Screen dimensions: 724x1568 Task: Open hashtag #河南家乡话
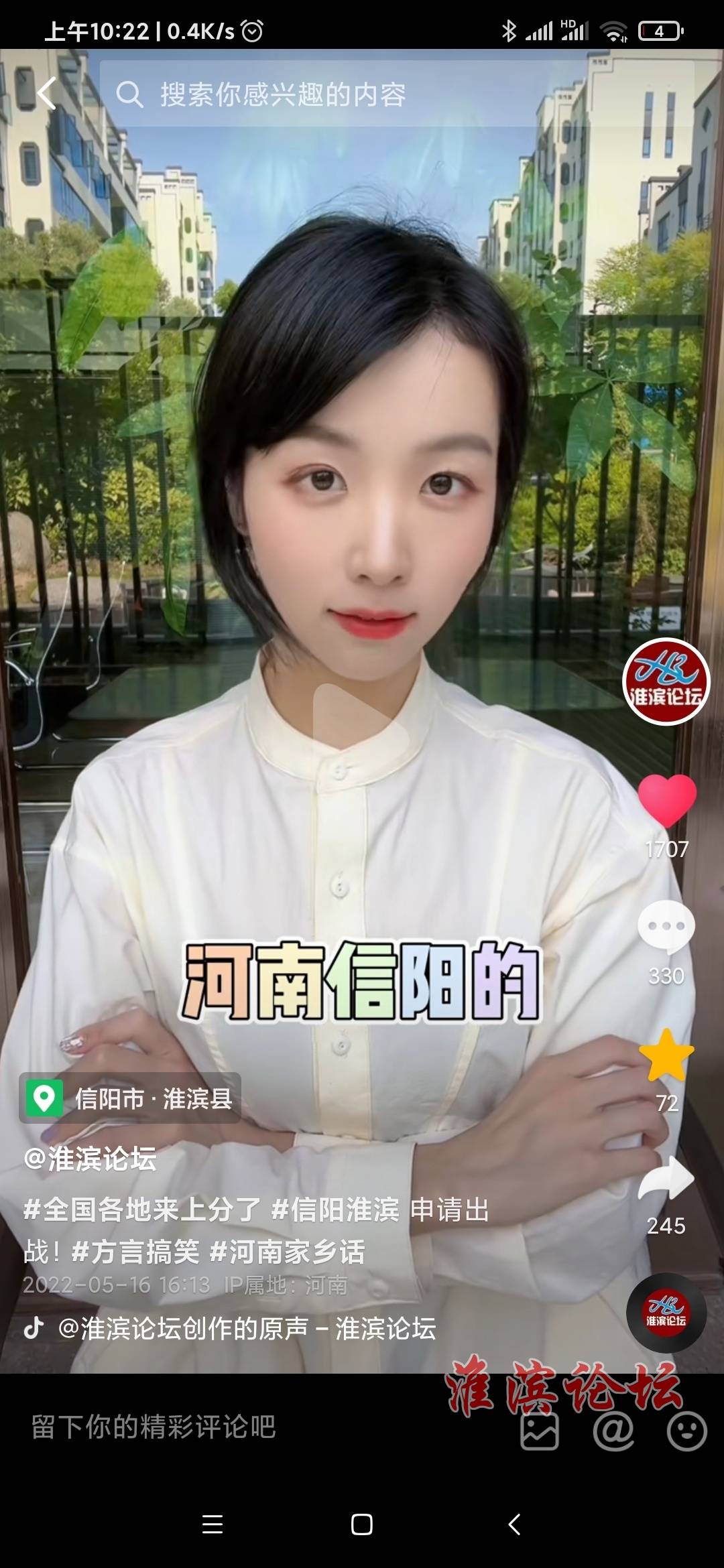point(287,1251)
